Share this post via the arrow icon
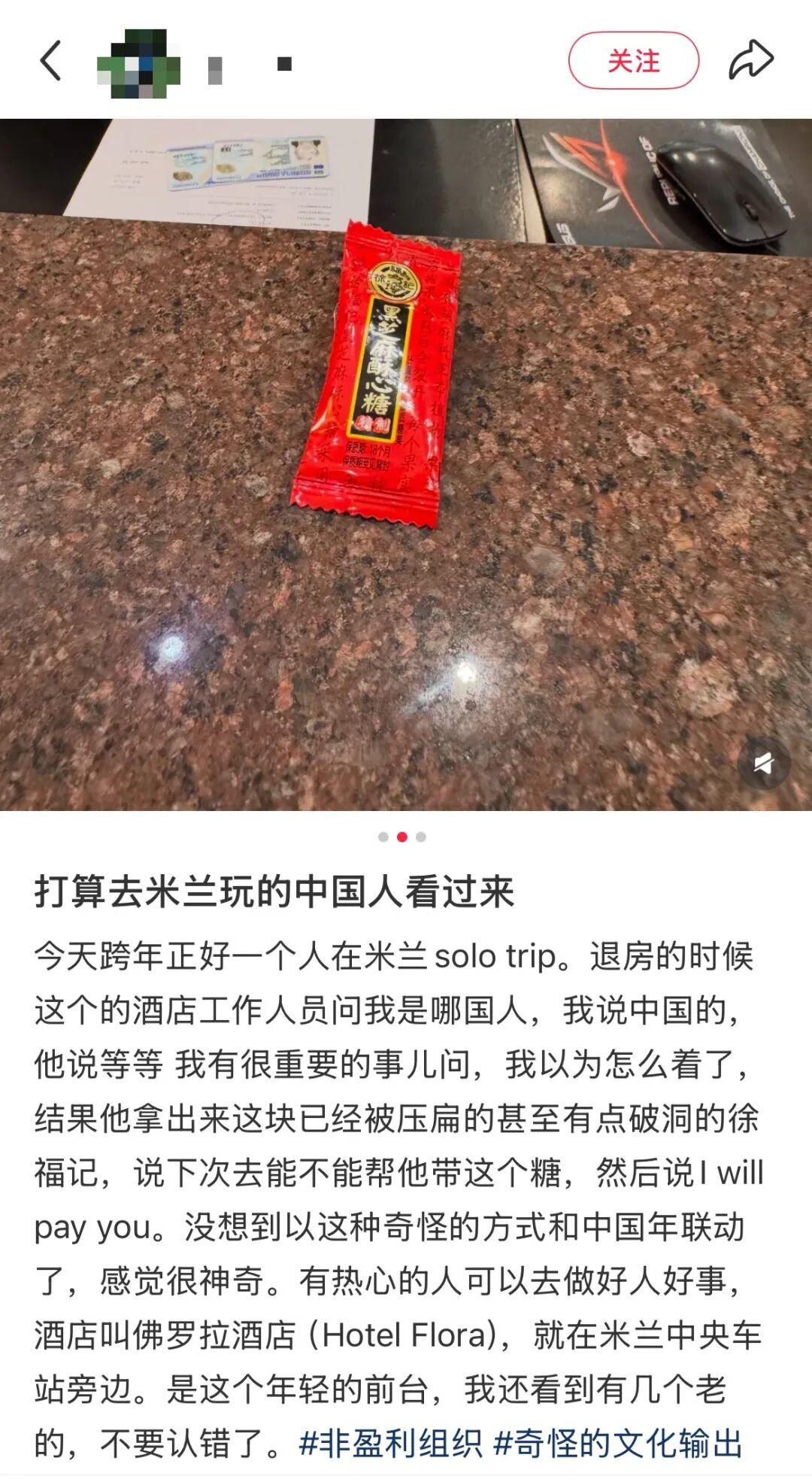 (x=750, y=61)
